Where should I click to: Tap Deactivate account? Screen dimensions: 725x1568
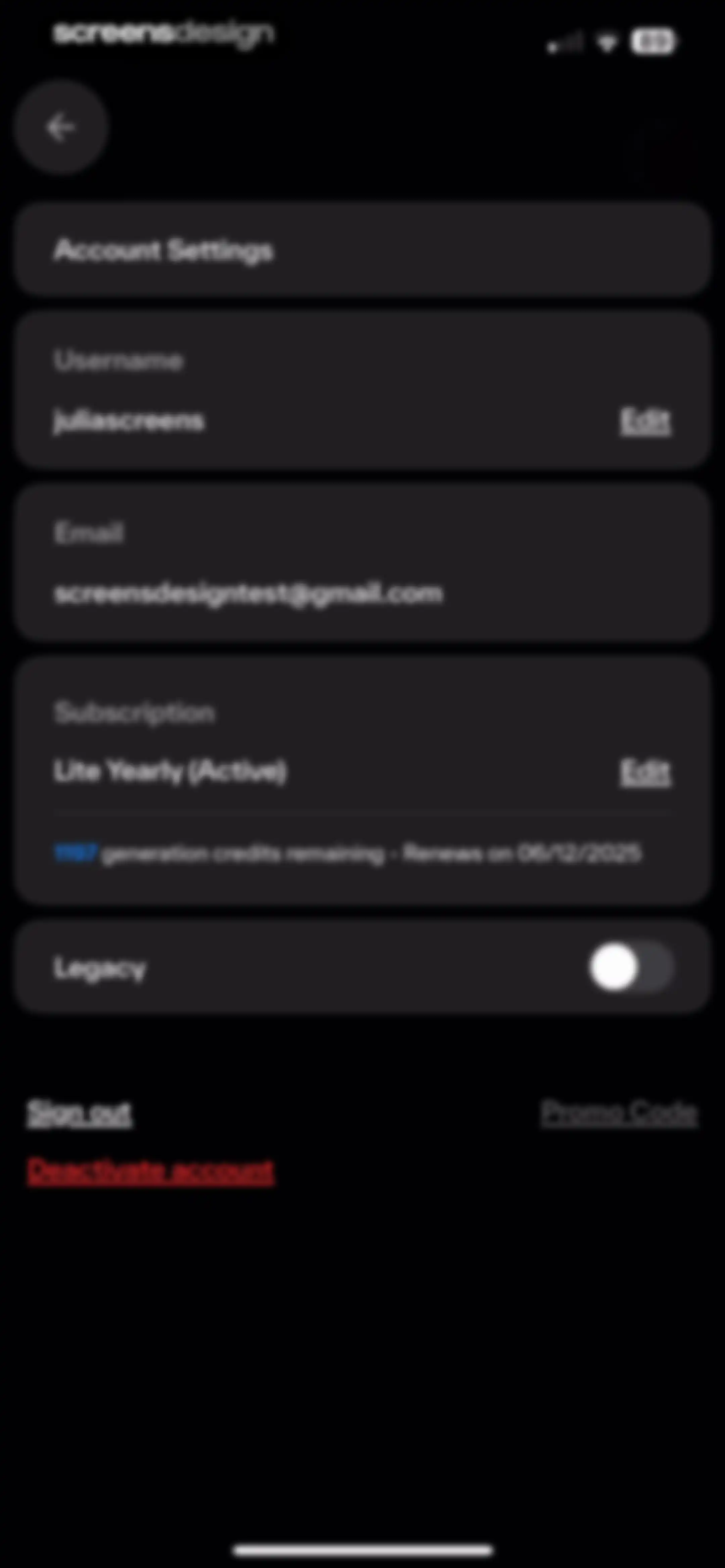tap(150, 1171)
